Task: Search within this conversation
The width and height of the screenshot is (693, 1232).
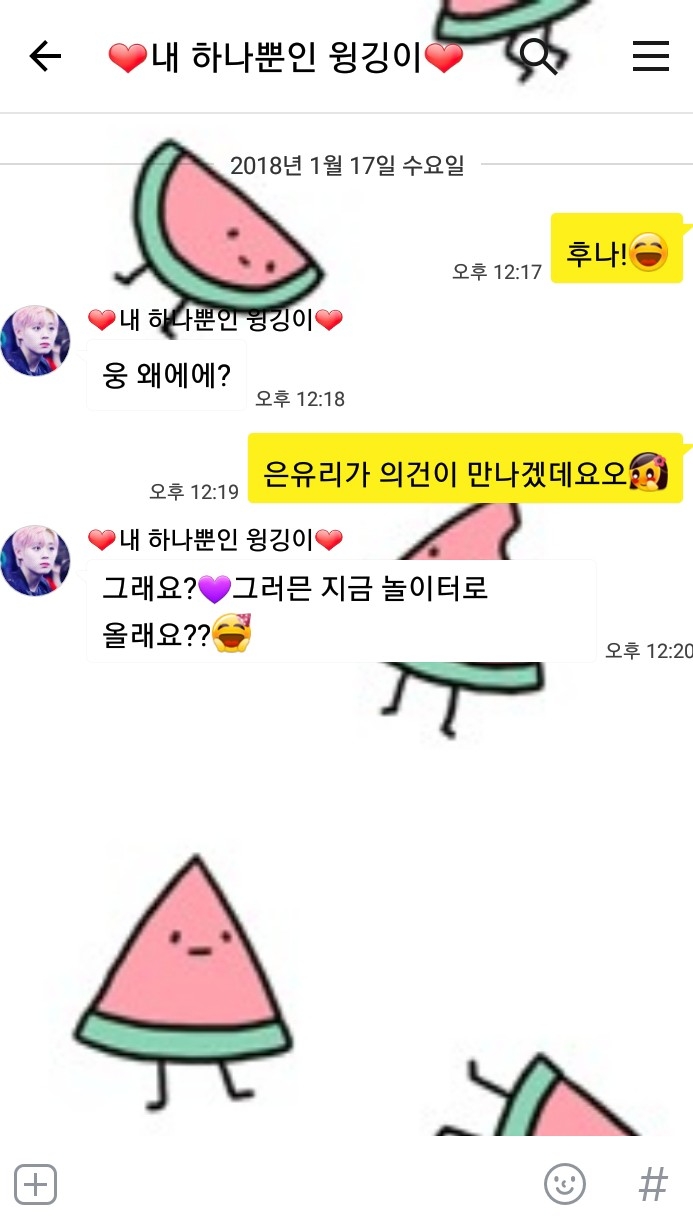Action: pyautogui.click(x=539, y=57)
